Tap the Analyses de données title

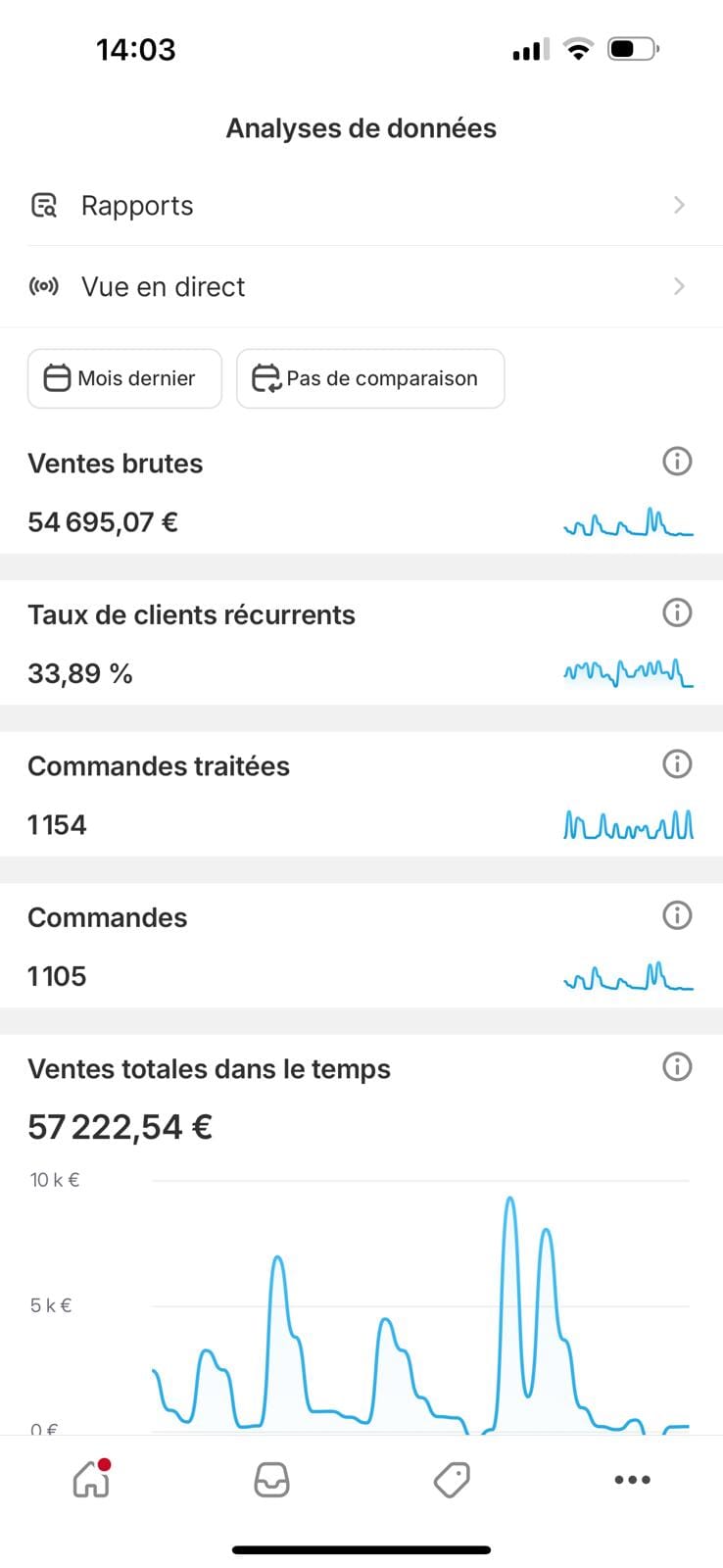tap(361, 127)
